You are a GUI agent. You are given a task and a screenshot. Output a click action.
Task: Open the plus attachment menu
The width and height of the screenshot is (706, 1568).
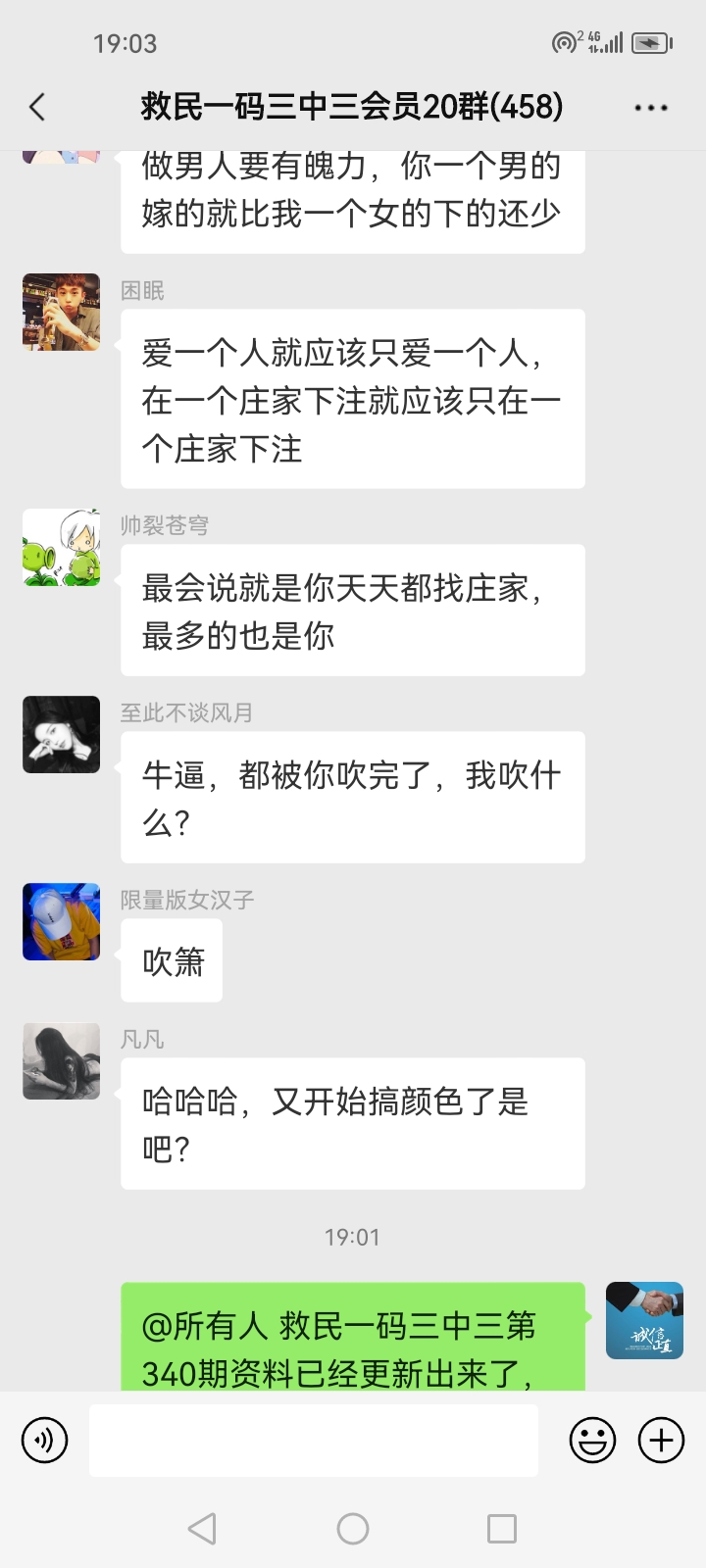click(662, 1441)
